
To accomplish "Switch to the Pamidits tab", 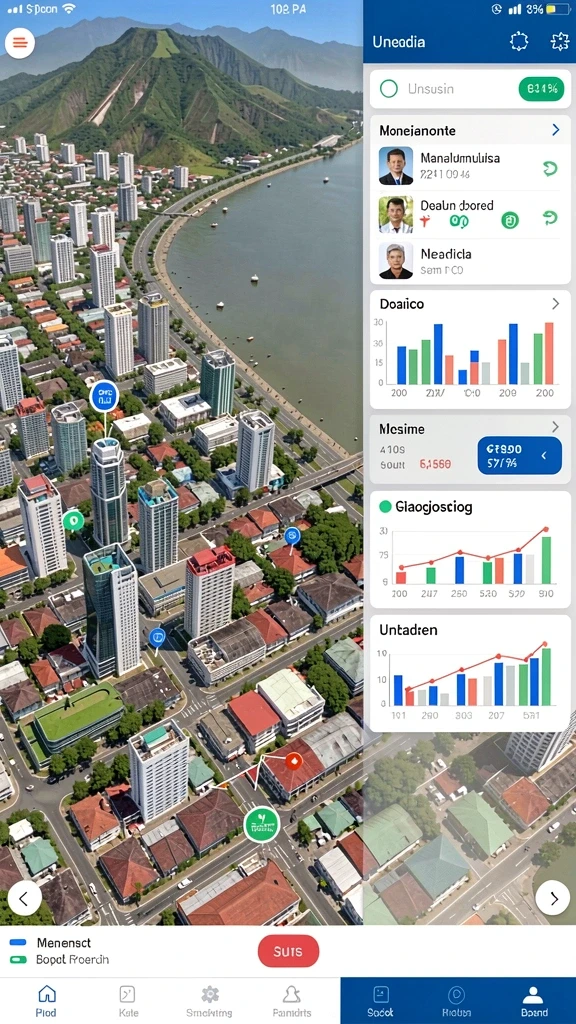I will 291,1001.
